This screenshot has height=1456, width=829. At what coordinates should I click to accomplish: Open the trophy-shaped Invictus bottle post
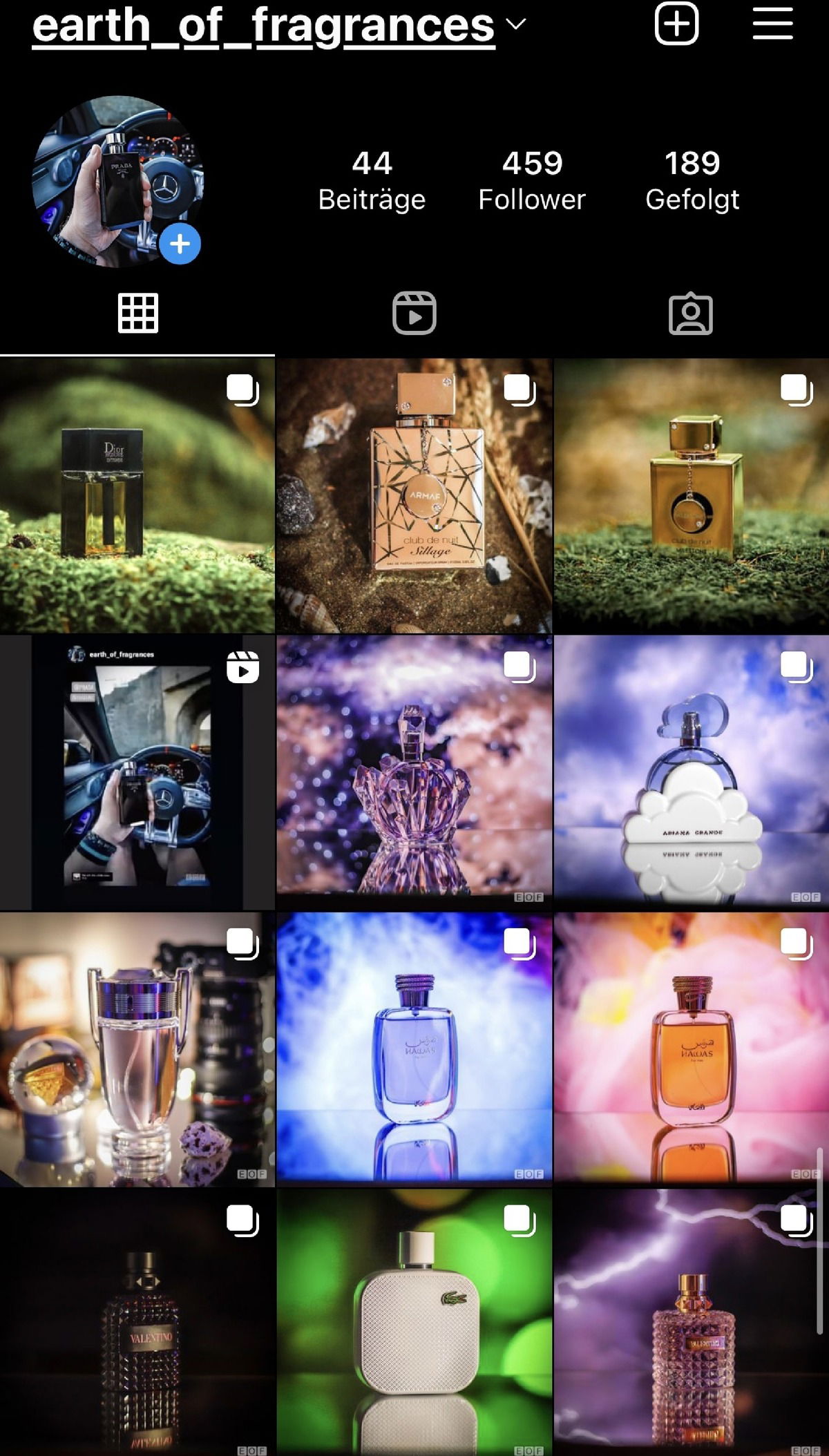point(137,1048)
